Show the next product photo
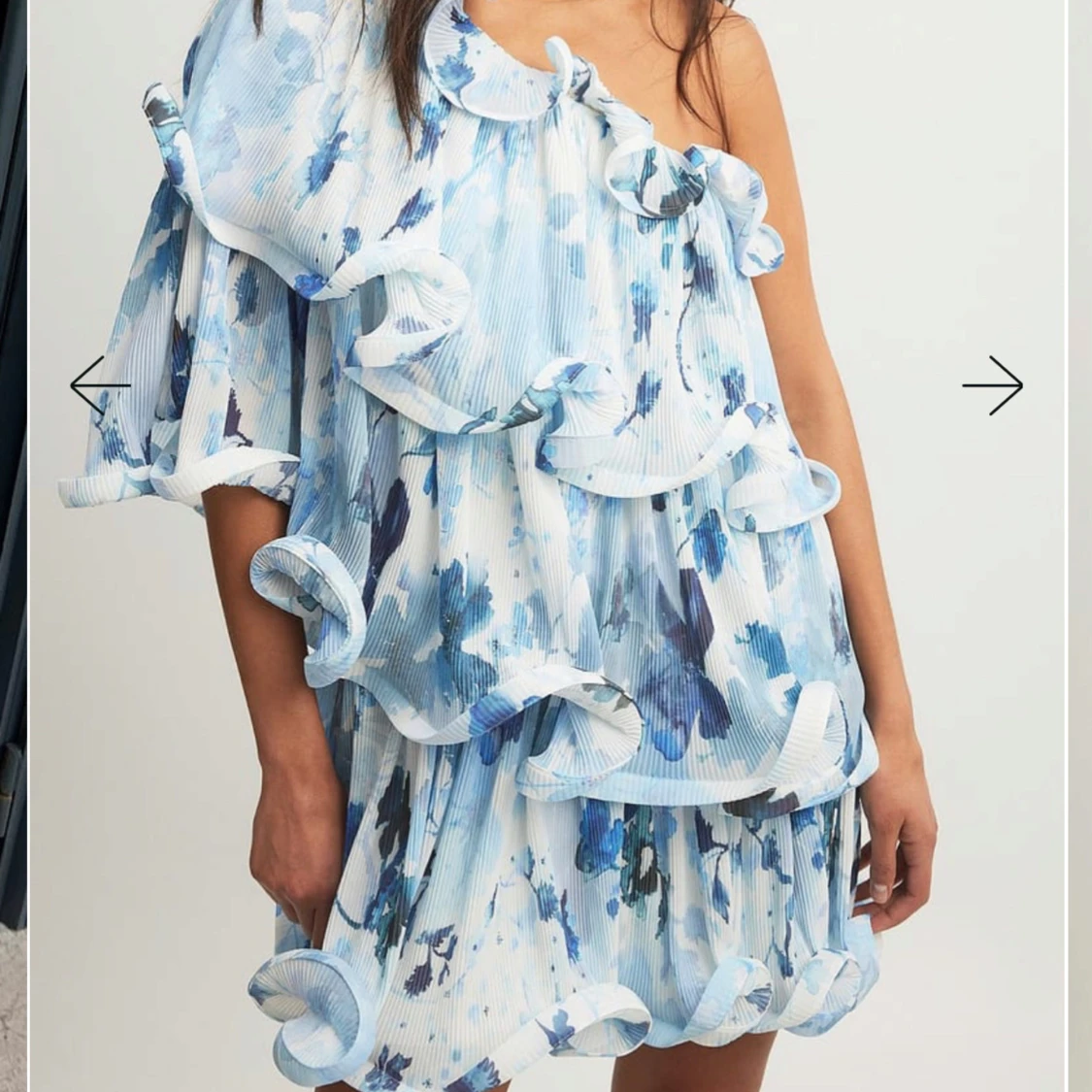1092x1092 pixels. [x=992, y=385]
